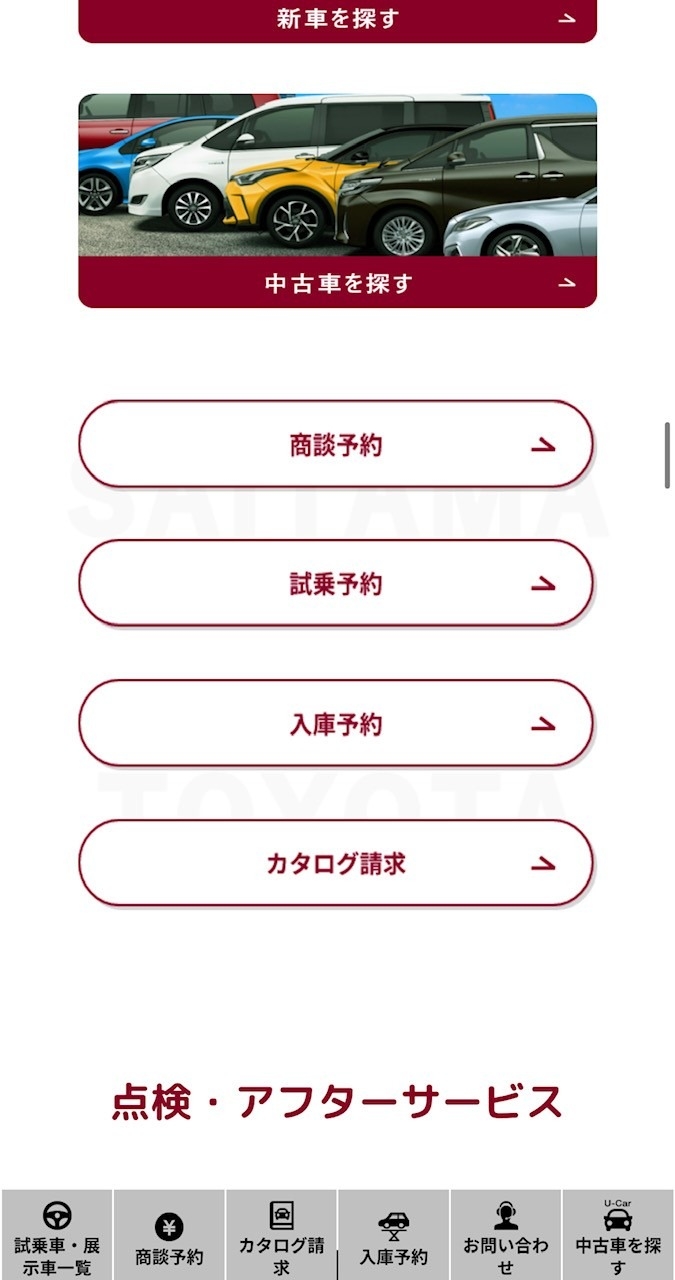Tap U-Car 中古車を探す in bottom bar
Screen dimensions: 675x1280
point(618,1236)
